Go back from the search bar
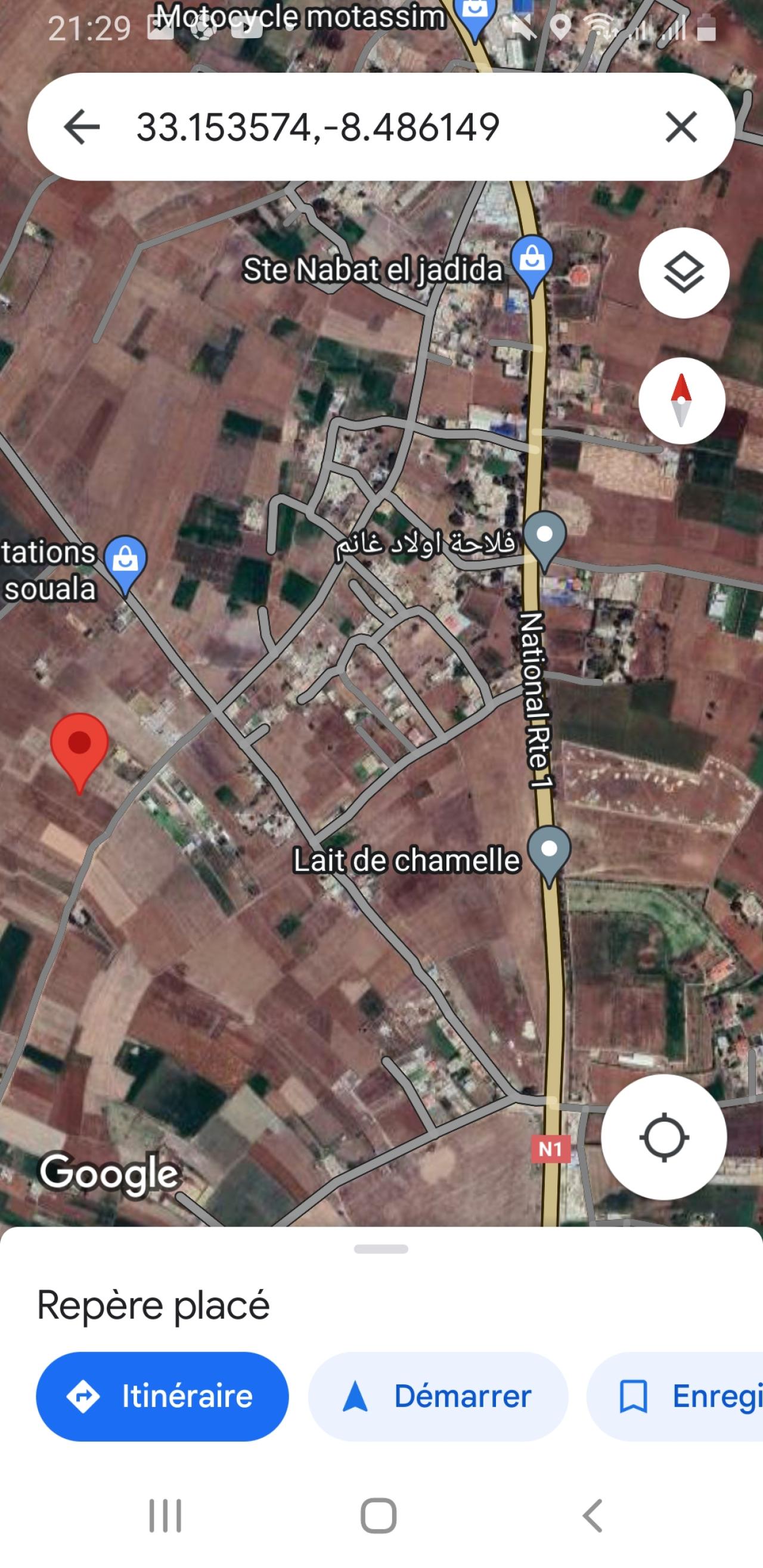The width and height of the screenshot is (763, 1568). [x=82, y=126]
